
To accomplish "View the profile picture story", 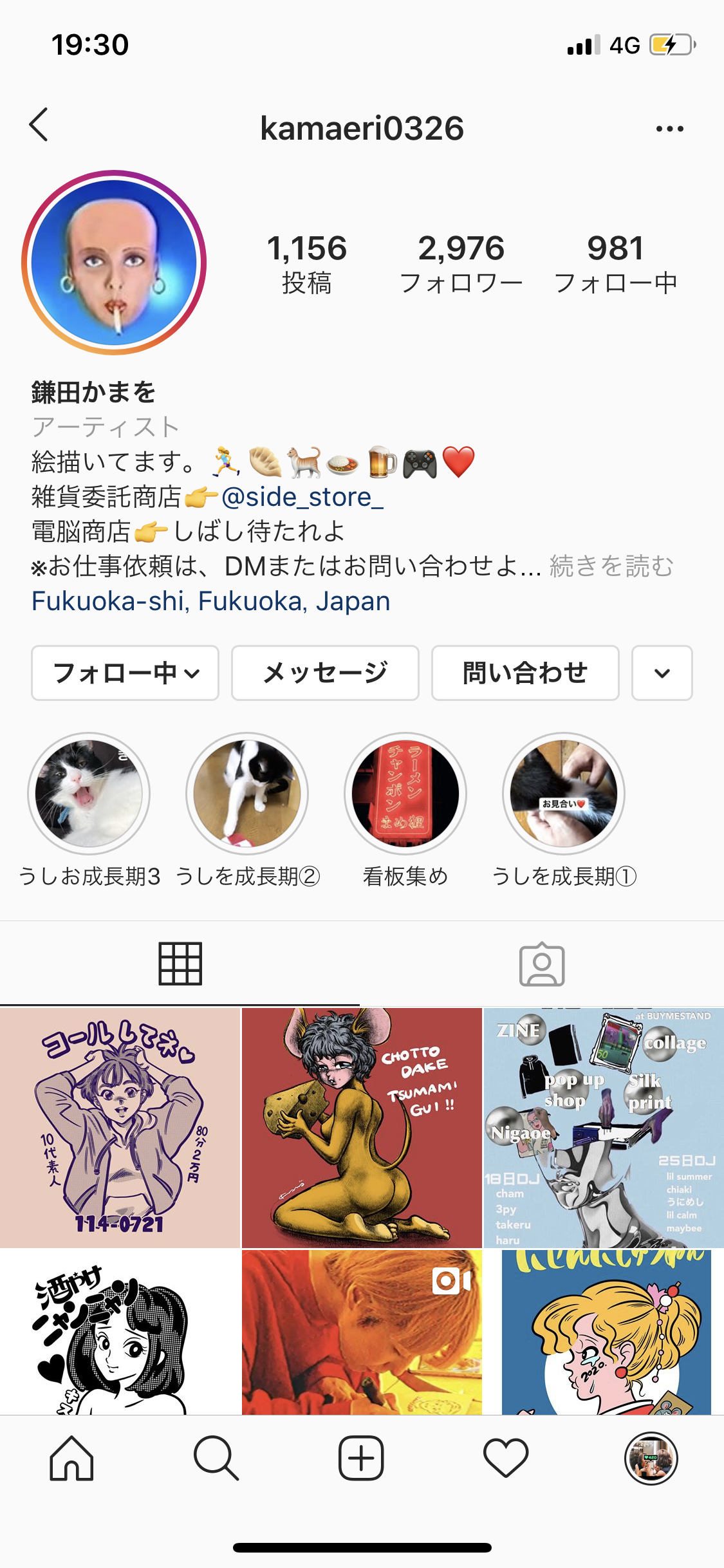I will click(x=114, y=263).
